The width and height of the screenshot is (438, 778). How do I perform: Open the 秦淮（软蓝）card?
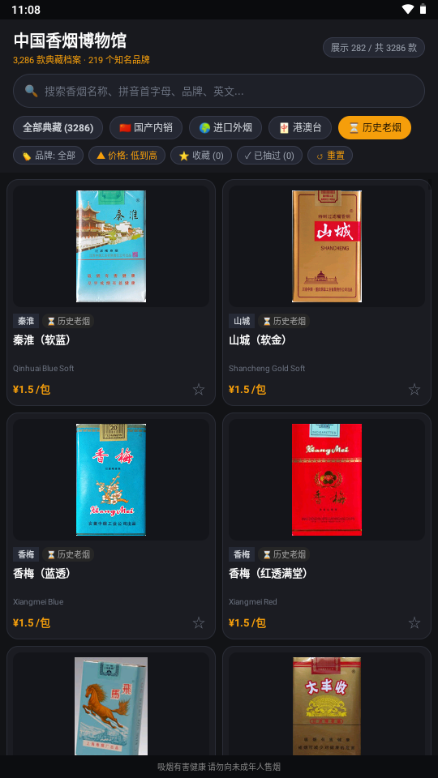(111, 292)
